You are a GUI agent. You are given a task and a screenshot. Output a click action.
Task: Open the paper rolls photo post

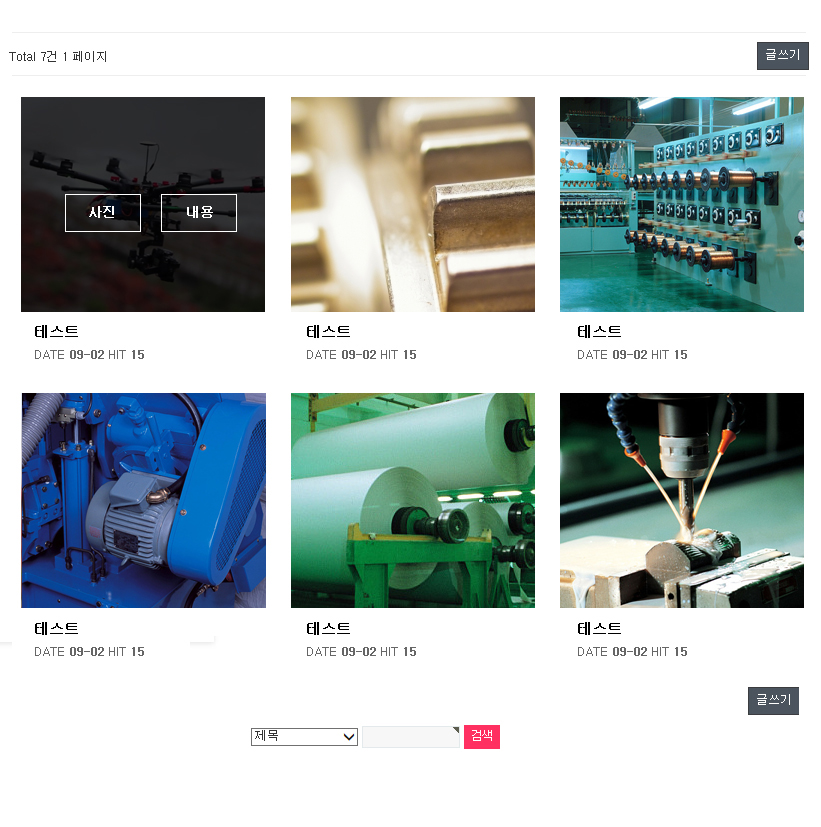[412, 500]
